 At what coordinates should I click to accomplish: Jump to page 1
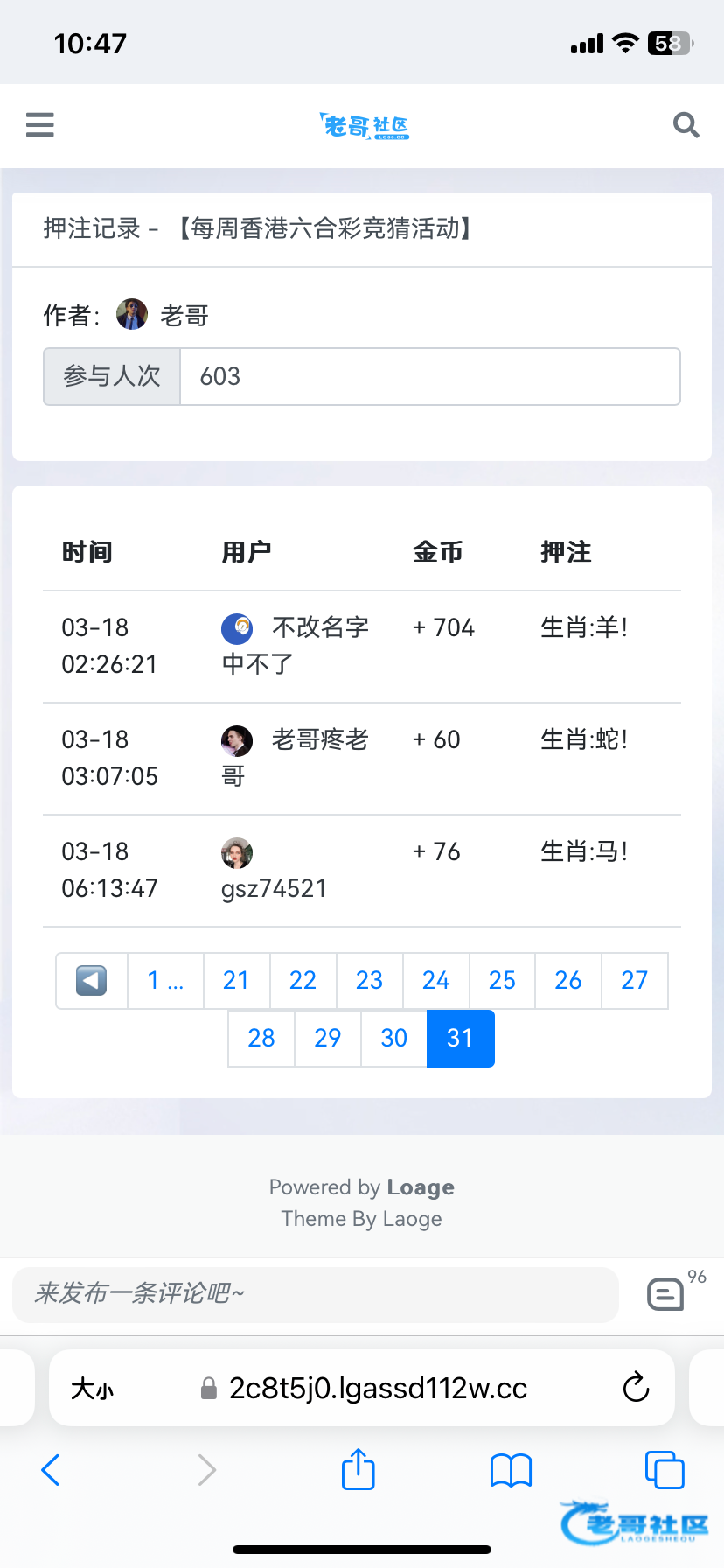tap(164, 981)
